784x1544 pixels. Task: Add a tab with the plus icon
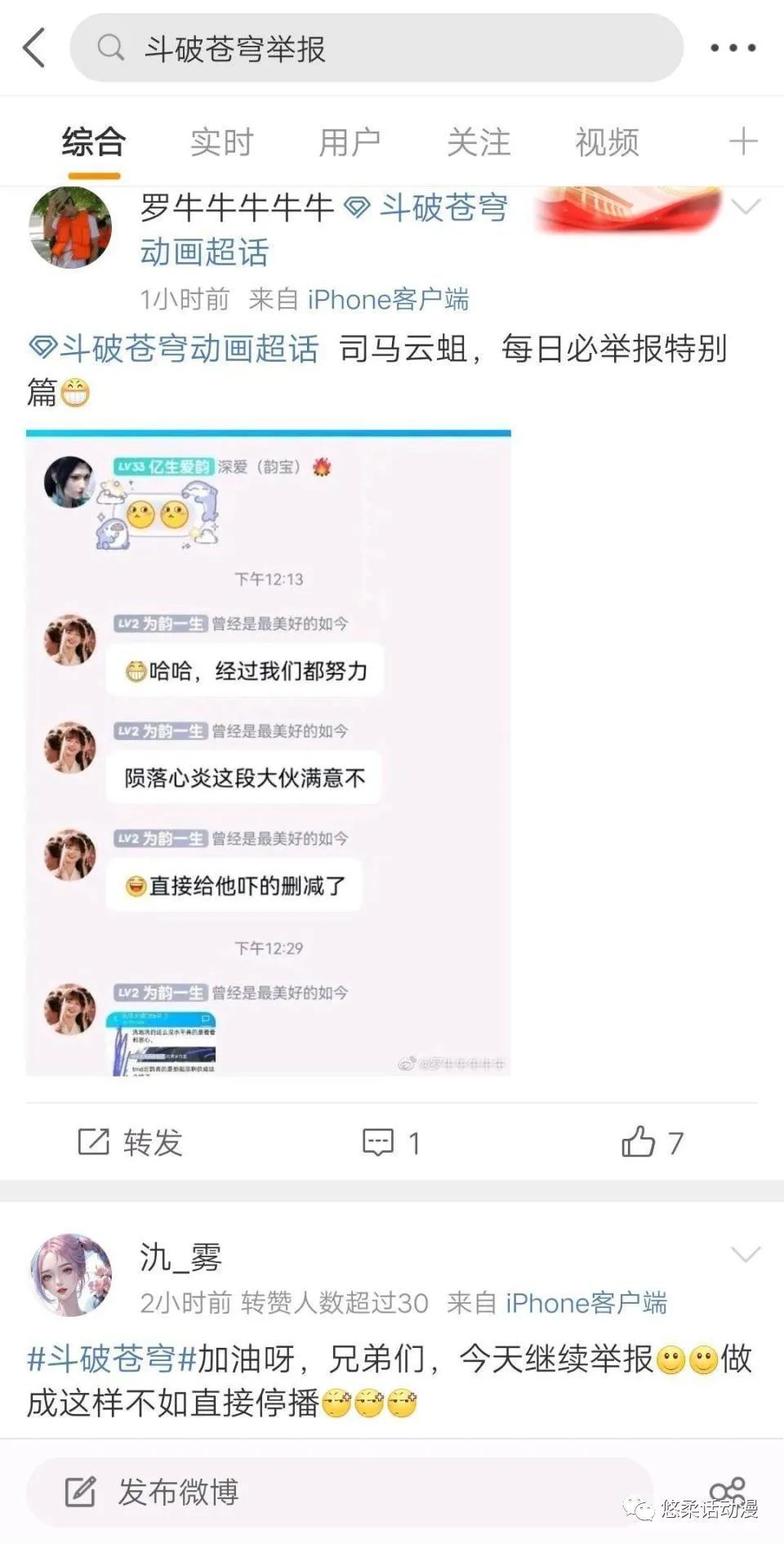coord(742,141)
